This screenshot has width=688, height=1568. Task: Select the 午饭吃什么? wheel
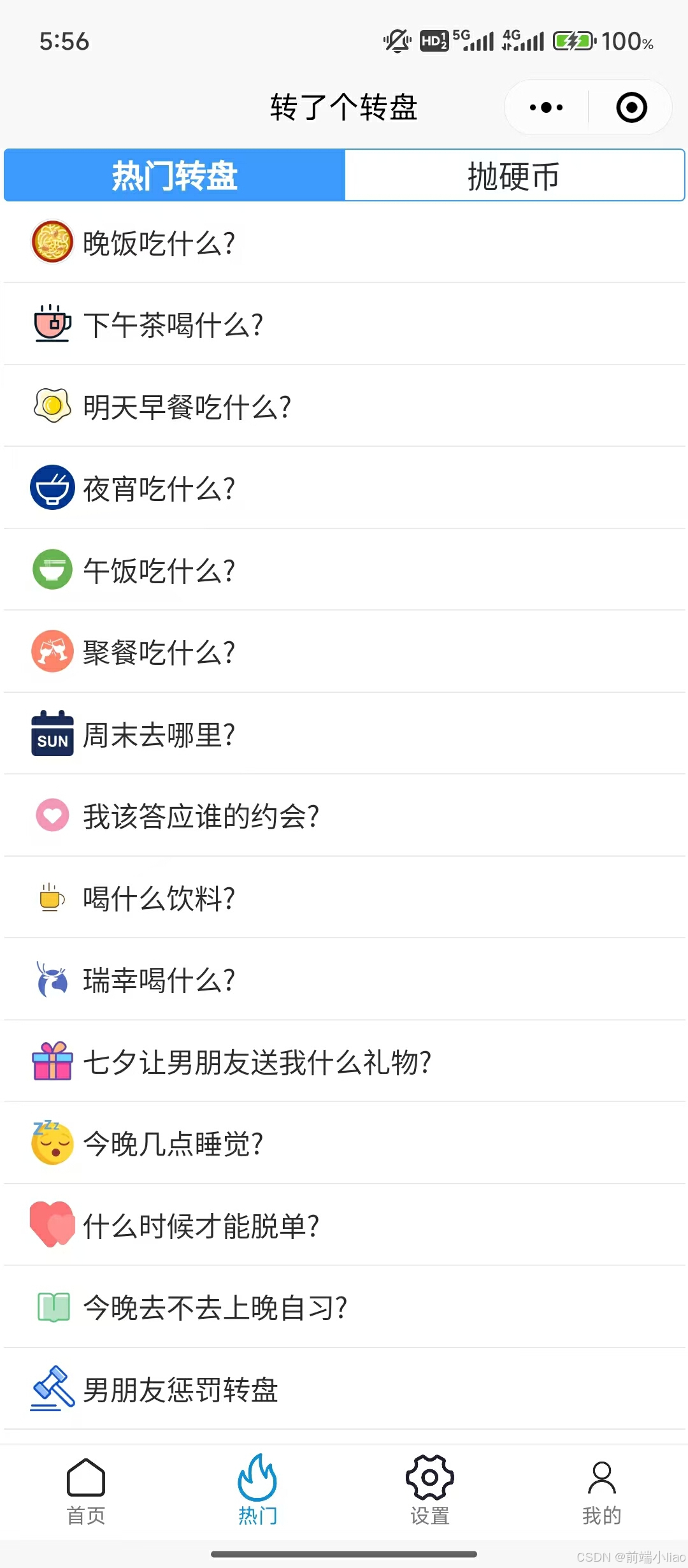159,570
